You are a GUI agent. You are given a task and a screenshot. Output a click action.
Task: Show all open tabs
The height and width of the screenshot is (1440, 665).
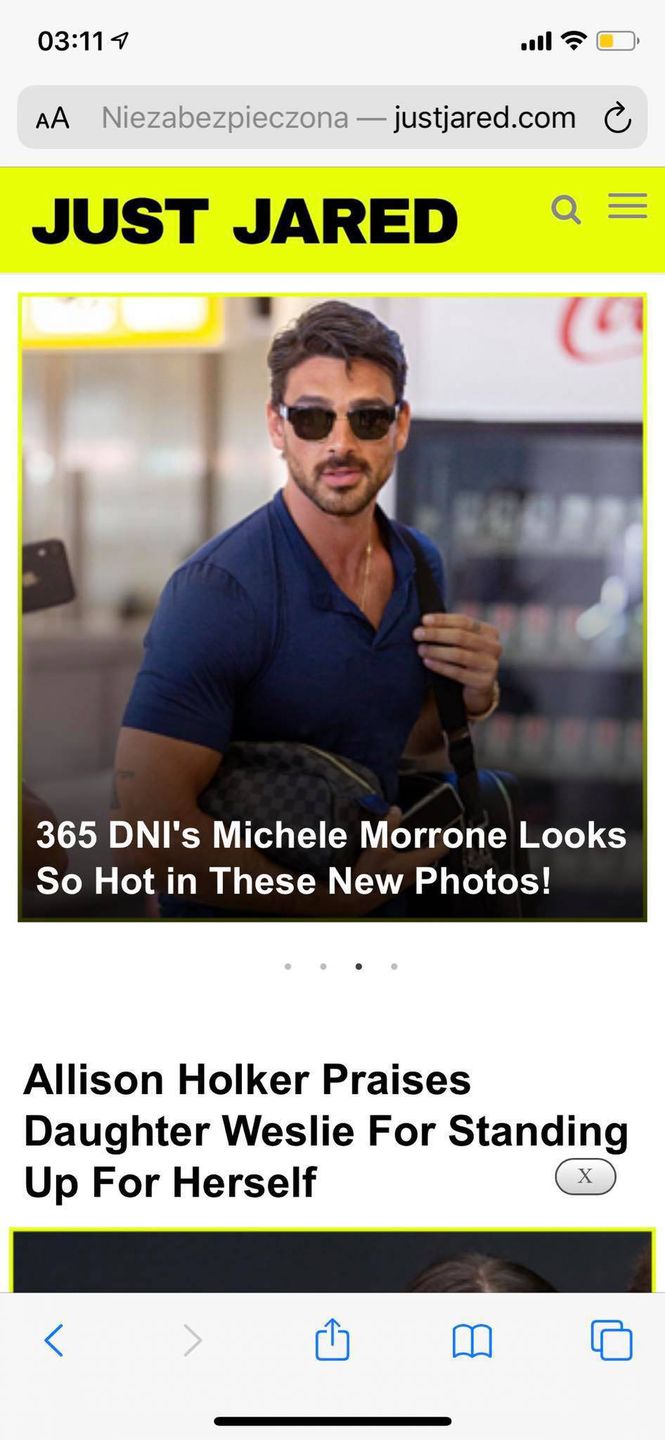click(x=611, y=1340)
